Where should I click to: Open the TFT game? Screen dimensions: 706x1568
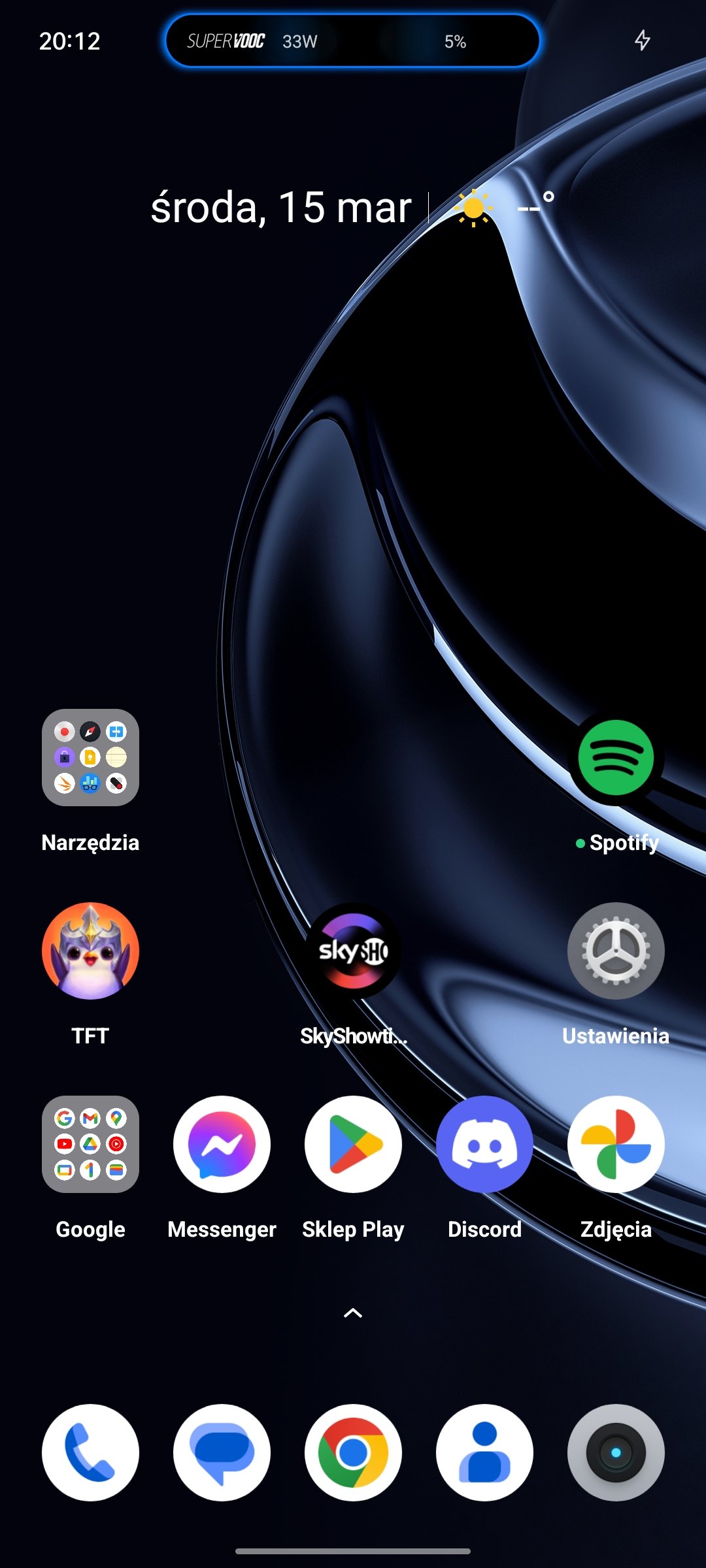[90, 951]
